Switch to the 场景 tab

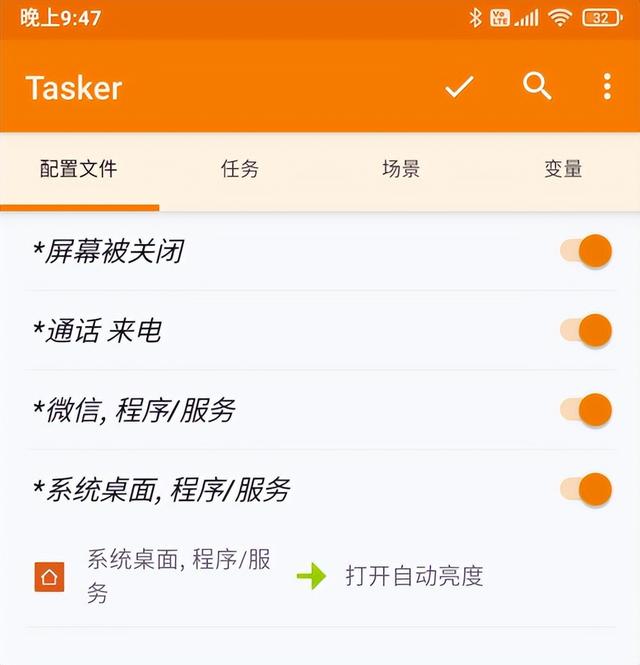400,169
